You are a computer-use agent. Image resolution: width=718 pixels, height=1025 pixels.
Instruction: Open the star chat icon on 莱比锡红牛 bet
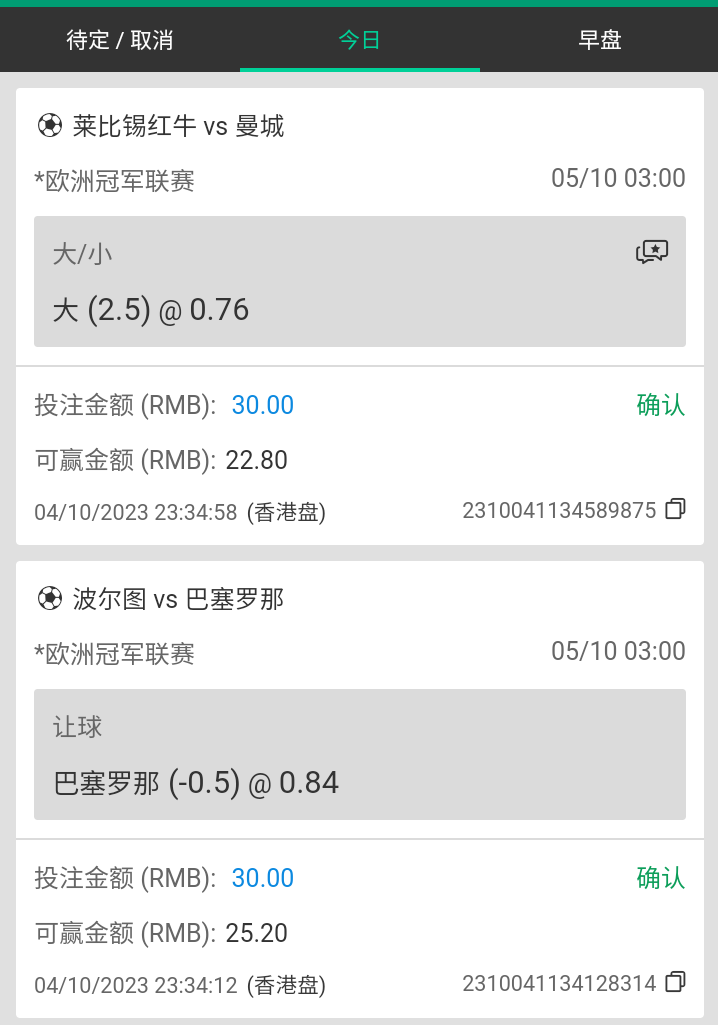[652, 252]
